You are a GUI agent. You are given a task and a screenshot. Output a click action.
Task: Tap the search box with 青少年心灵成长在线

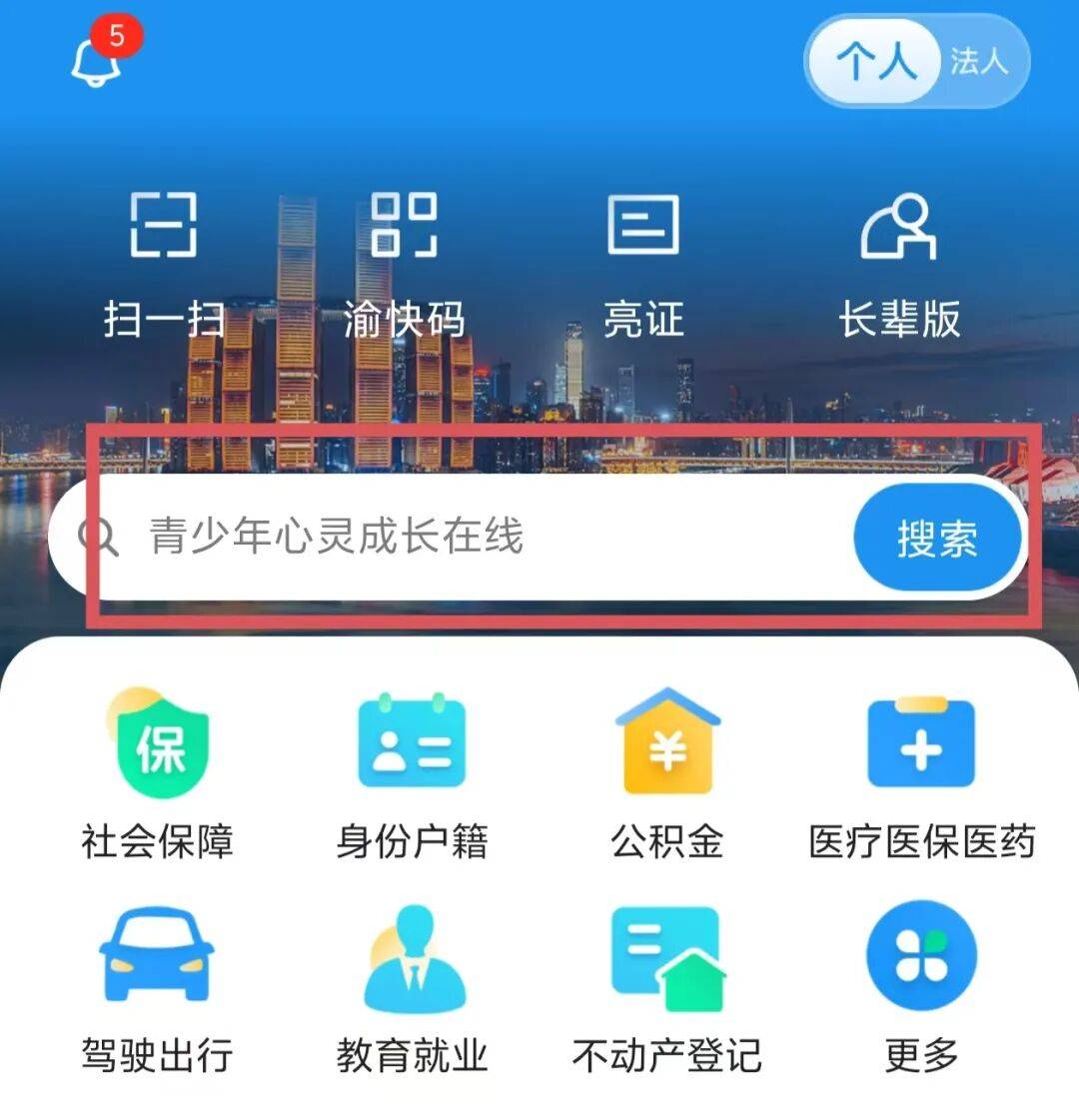[450, 538]
